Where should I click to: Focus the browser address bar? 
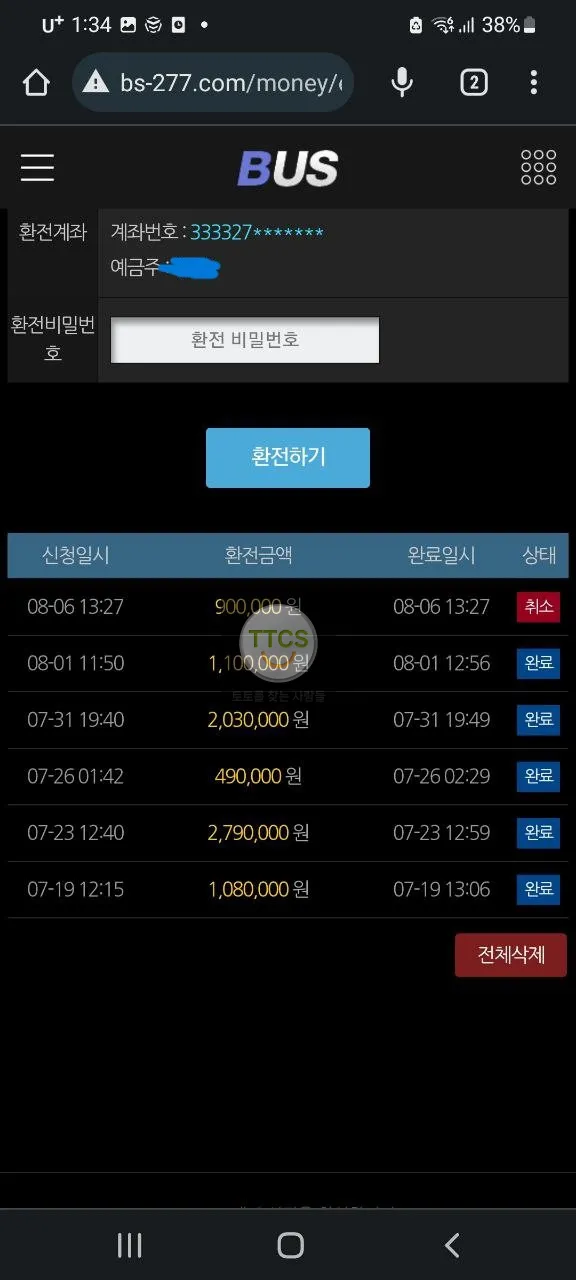212,83
